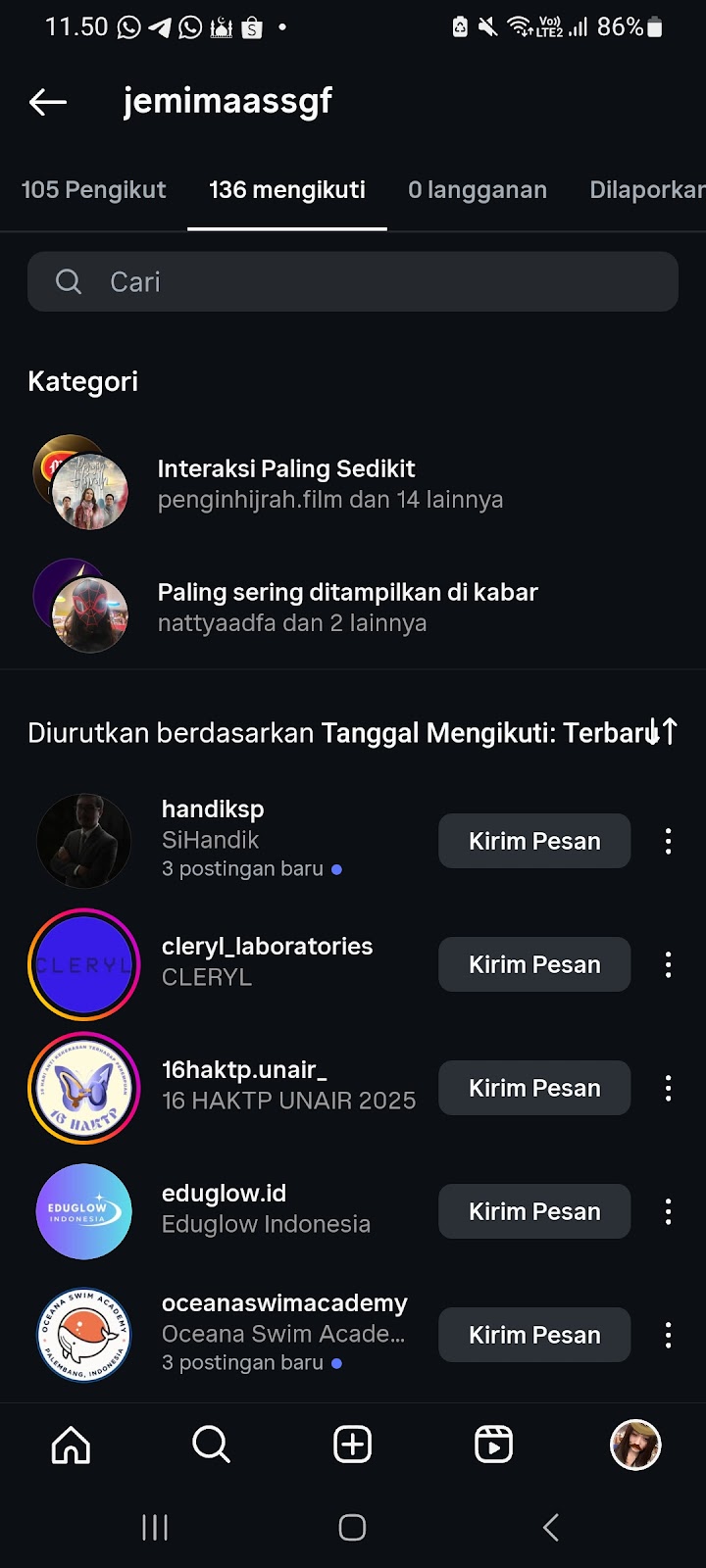View the 16haktp.unair_ profile
The width and height of the screenshot is (706, 1568).
244,1070
